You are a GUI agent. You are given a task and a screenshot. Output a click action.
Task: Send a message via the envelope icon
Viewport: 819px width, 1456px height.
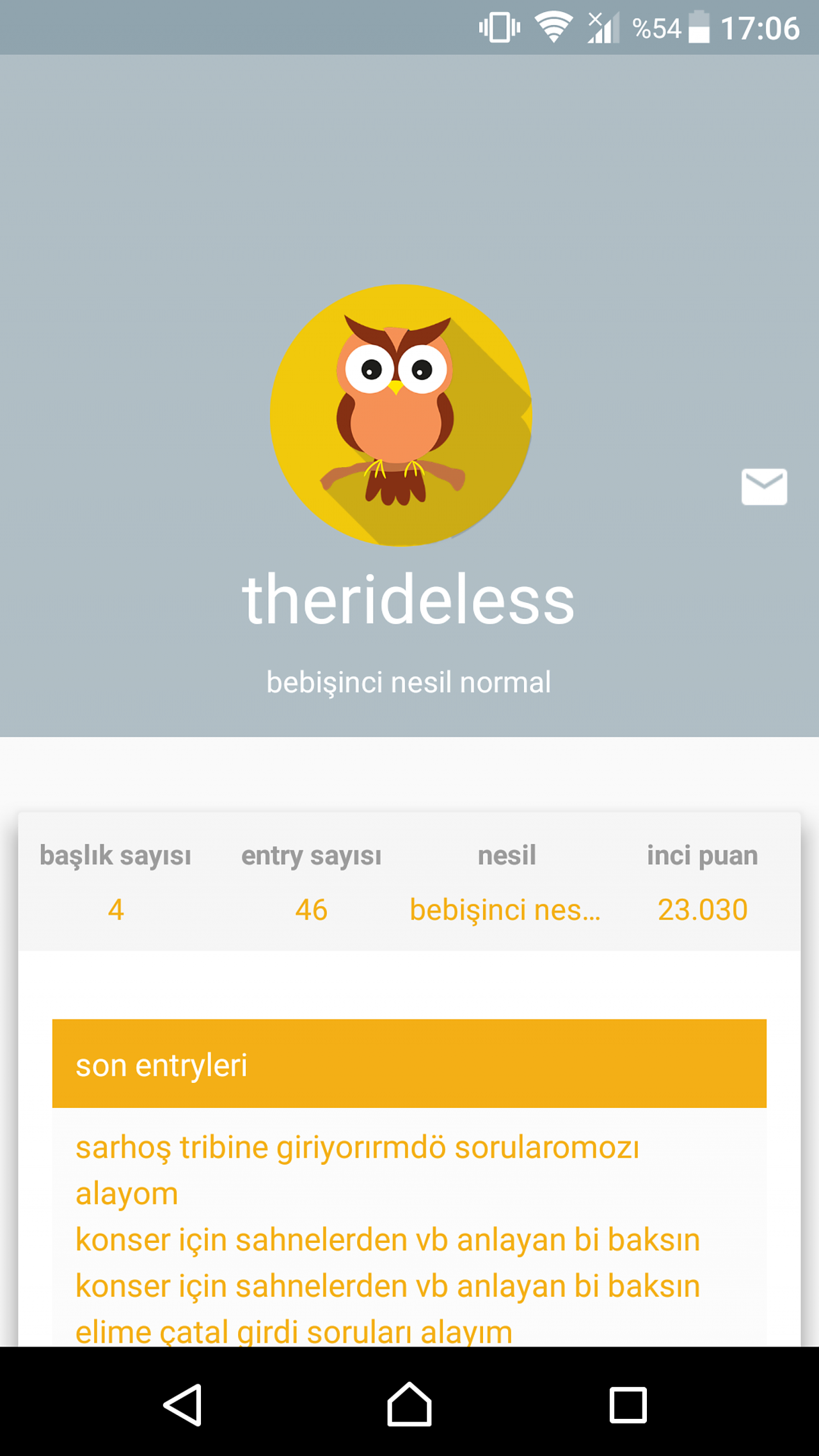764,486
